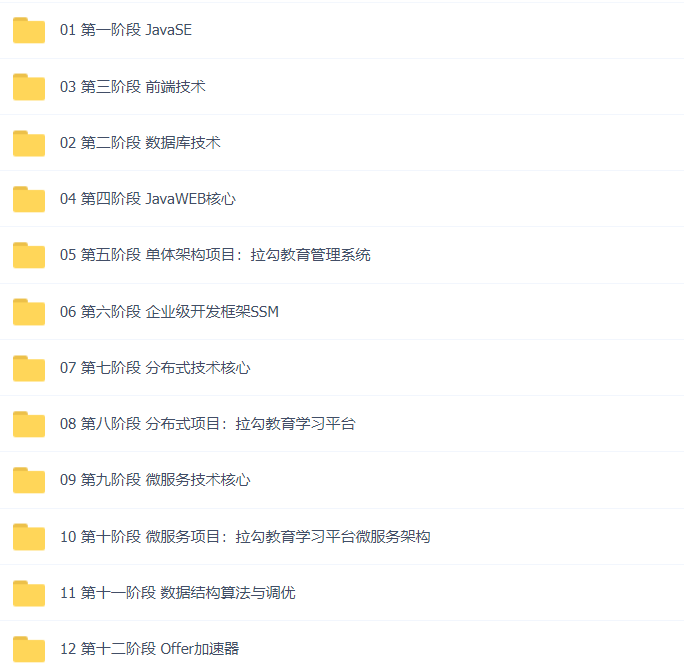Open the 09 第九阶段 微服务技术核心 folder
This screenshot has width=684, height=667.
point(154,479)
